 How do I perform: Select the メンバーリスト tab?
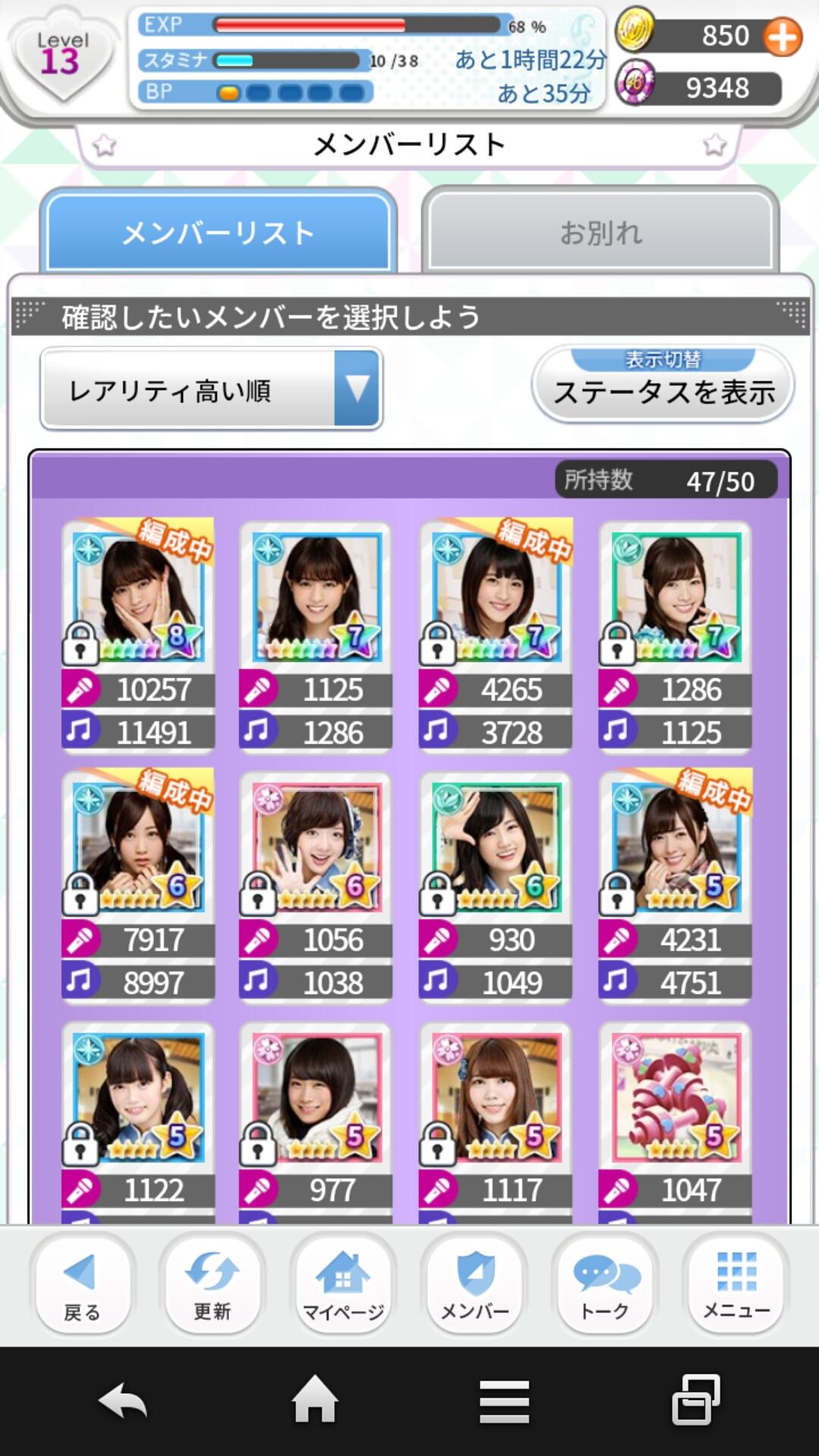[218, 232]
